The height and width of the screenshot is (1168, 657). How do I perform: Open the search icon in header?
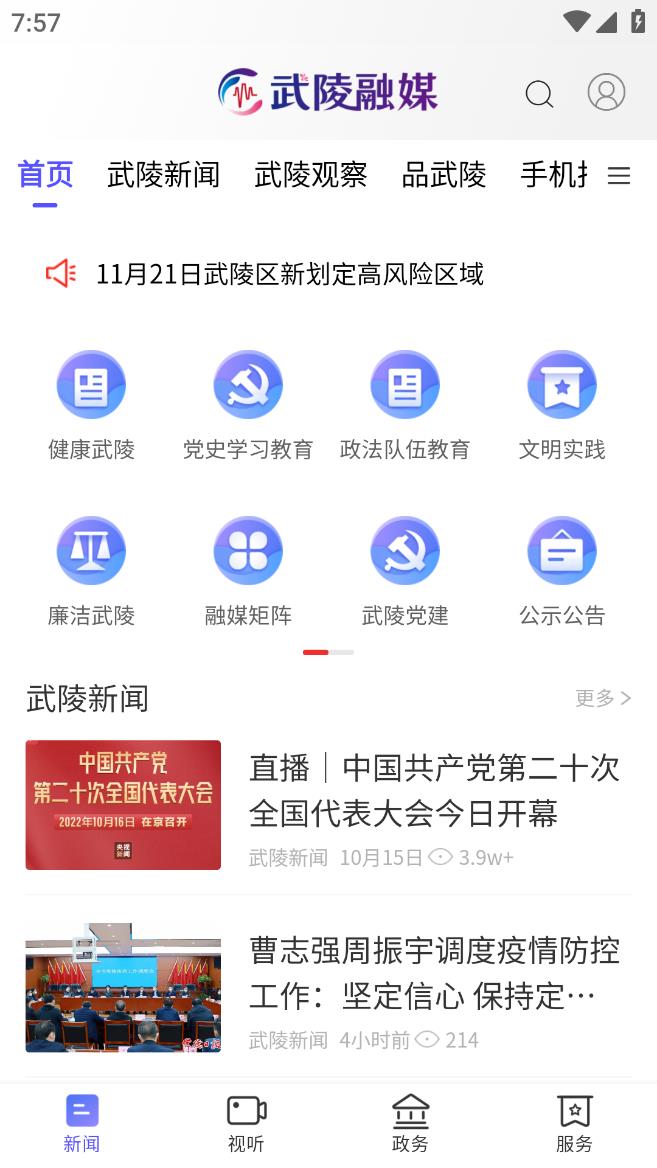539,94
